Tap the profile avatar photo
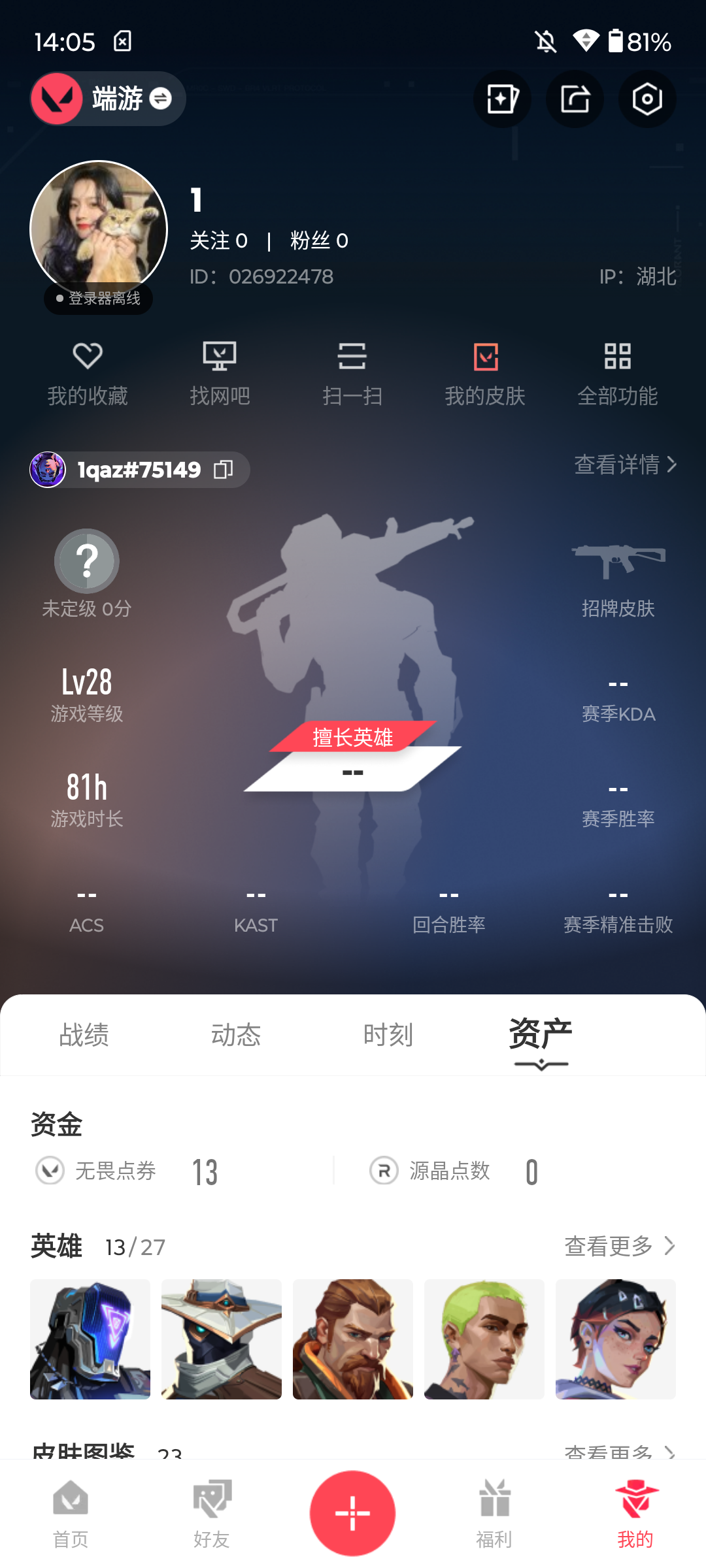Screen dimensions: 706x1568 99,229
